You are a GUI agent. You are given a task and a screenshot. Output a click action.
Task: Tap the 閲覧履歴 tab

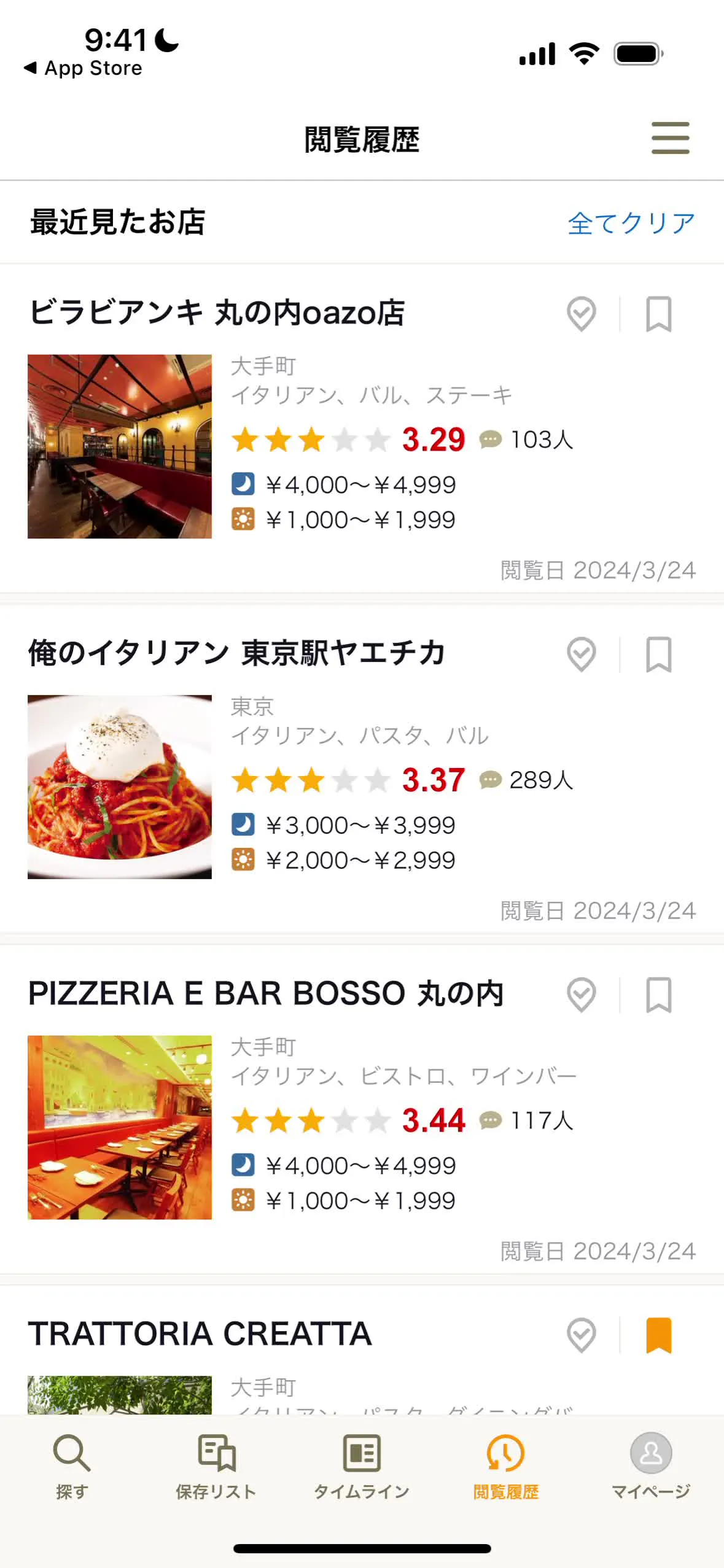(x=505, y=1465)
